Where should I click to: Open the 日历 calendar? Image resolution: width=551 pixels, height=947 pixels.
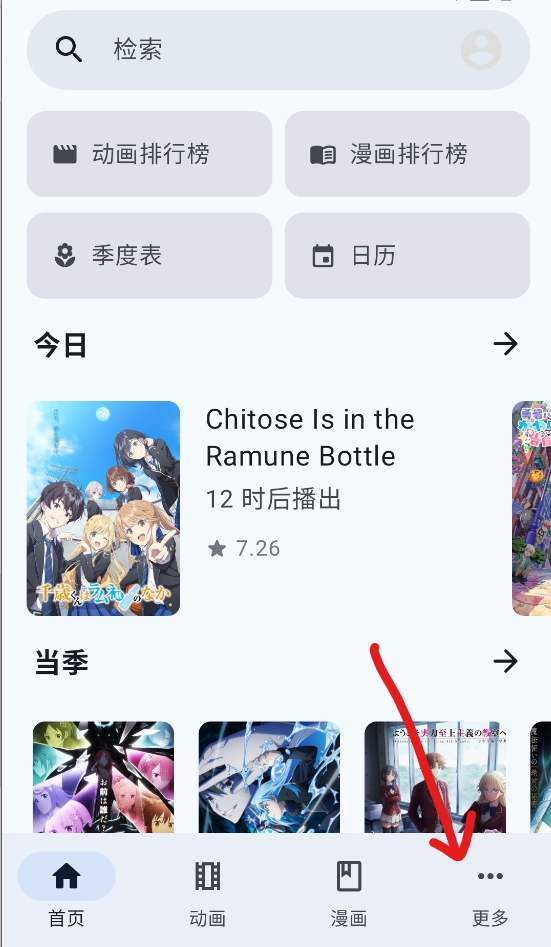407,255
